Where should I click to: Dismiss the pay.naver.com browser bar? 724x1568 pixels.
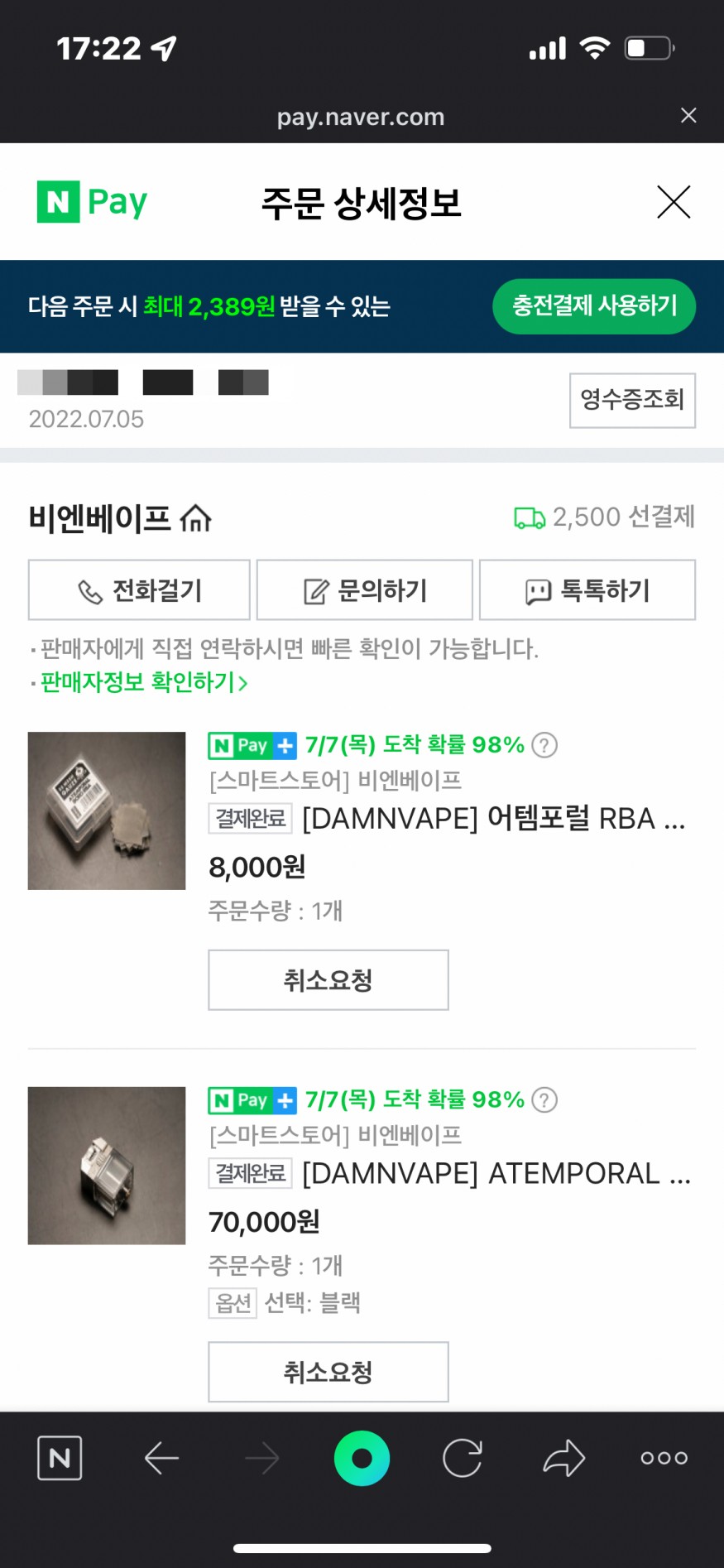[x=688, y=116]
